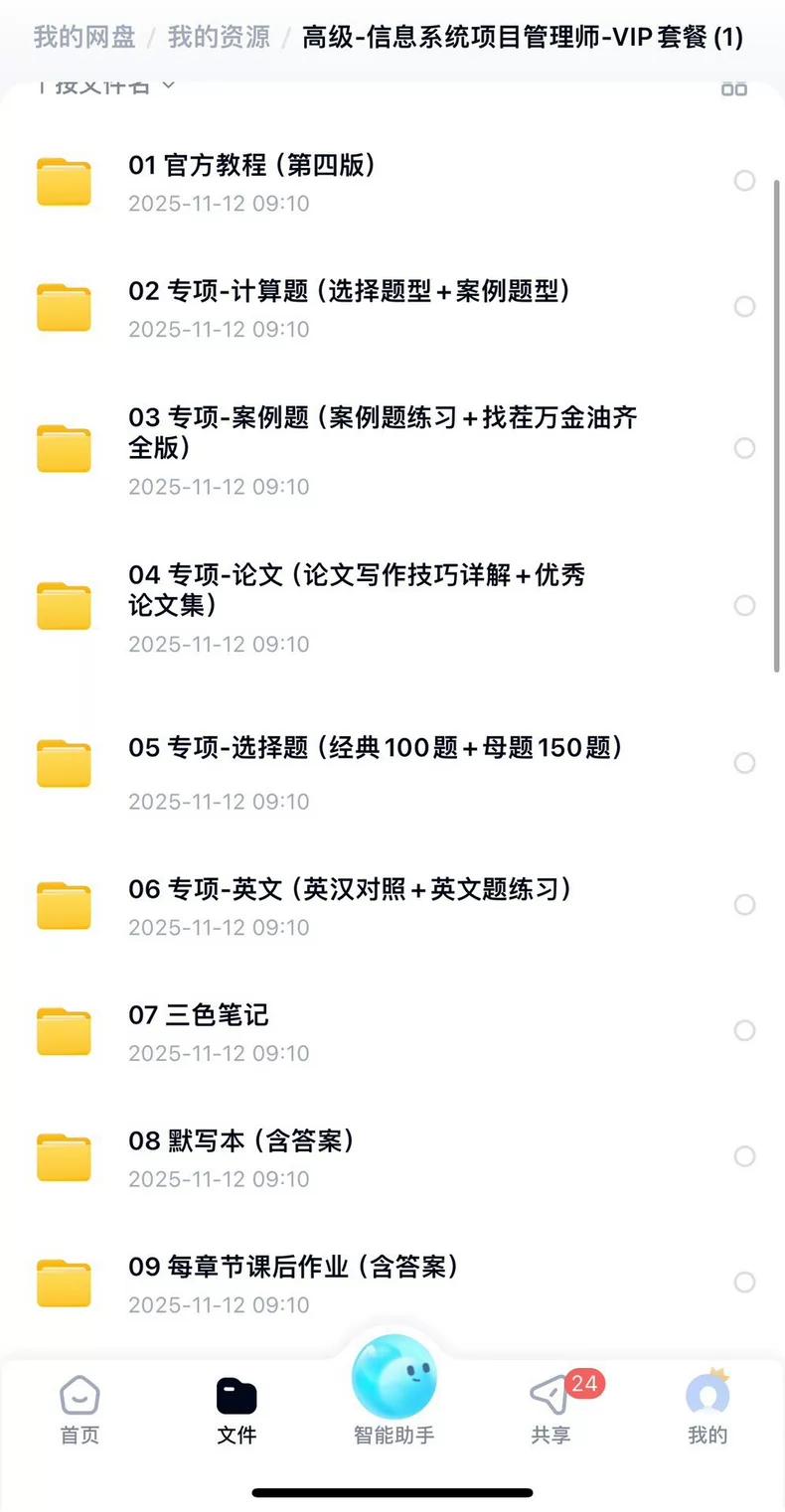Open folder 05 专项-选择题
This screenshot has width=785, height=1512.
coord(375,747)
